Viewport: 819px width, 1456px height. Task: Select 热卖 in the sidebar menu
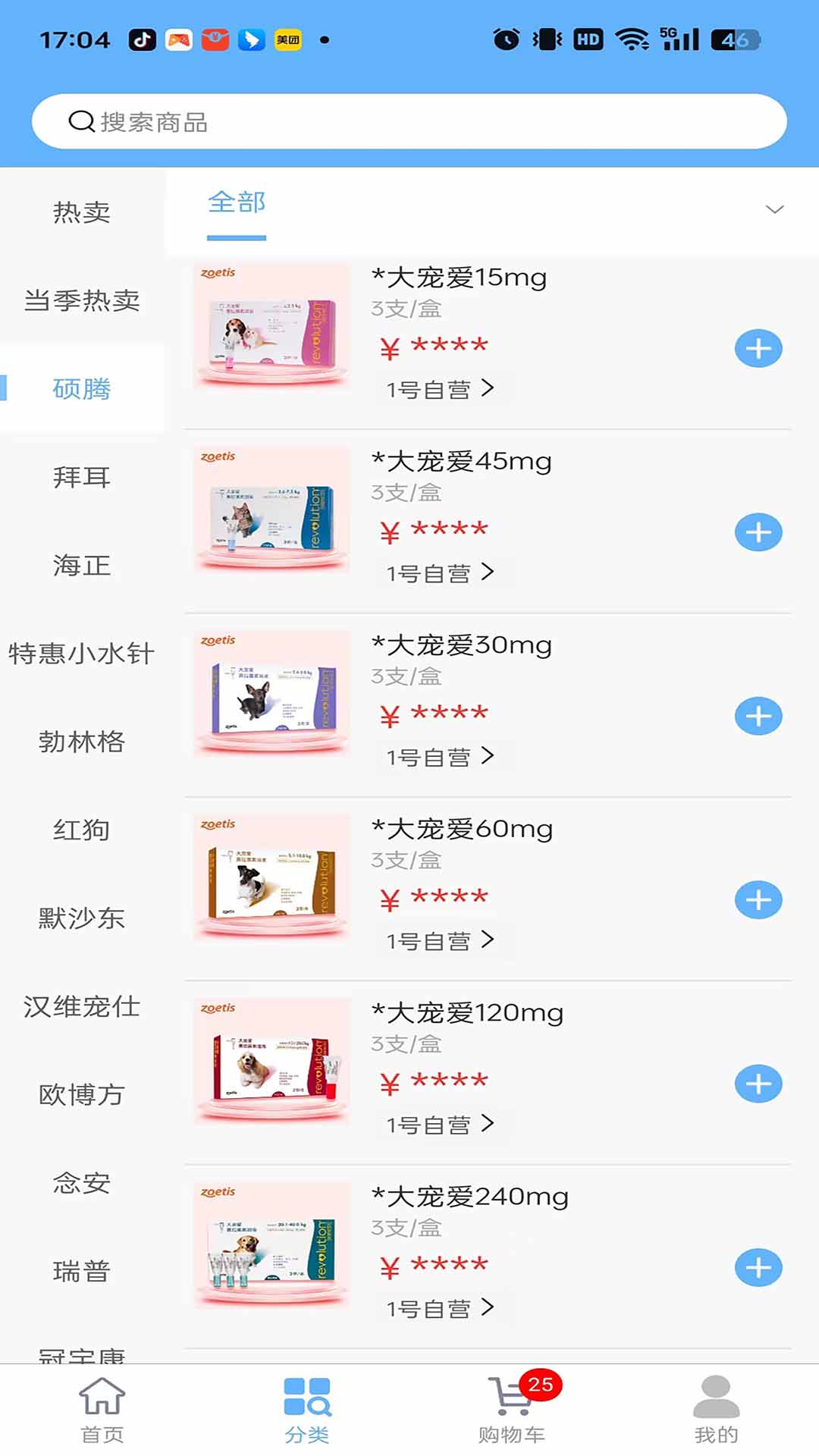[x=81, y=213]
